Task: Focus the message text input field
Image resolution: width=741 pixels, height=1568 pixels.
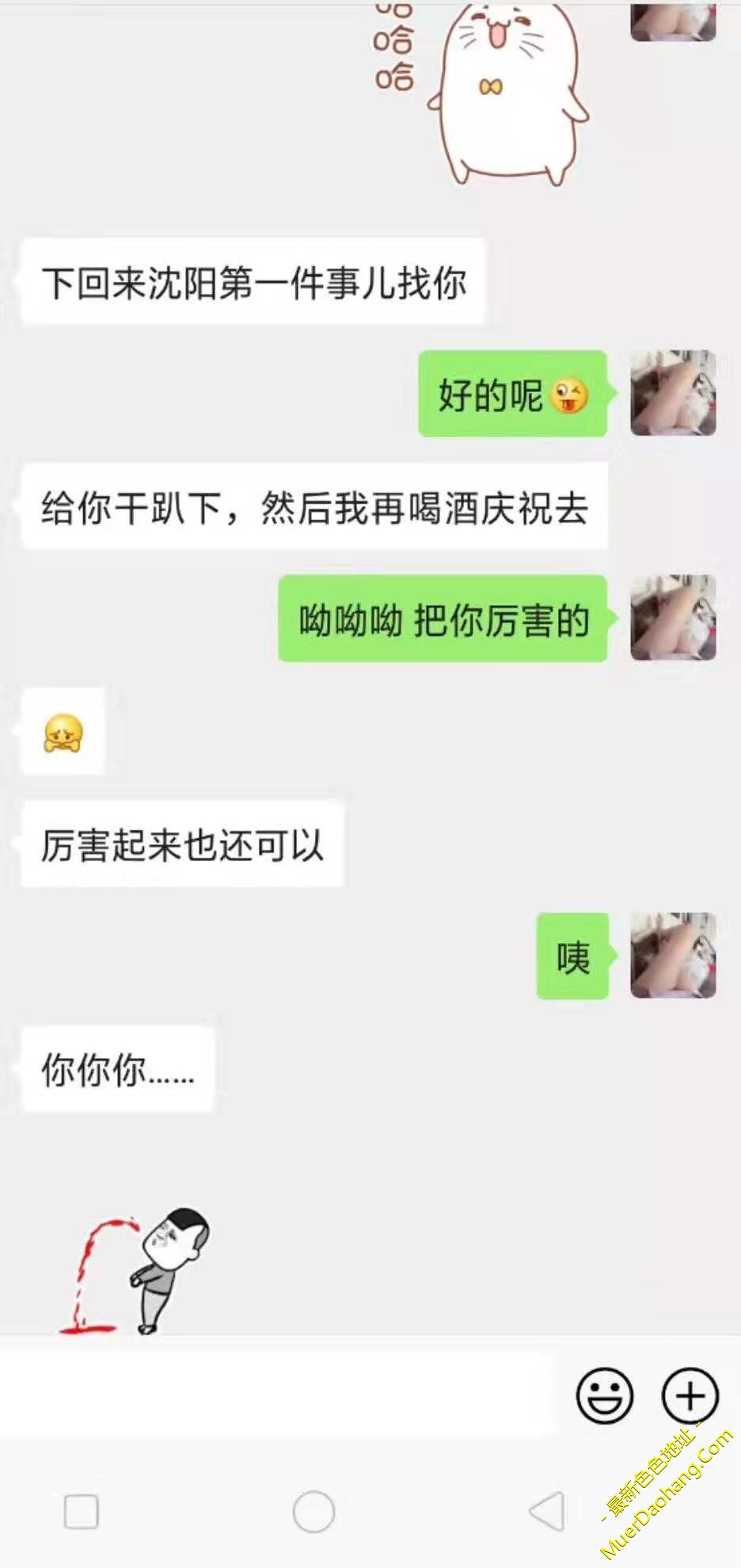Action: [x=277, y=1395]
